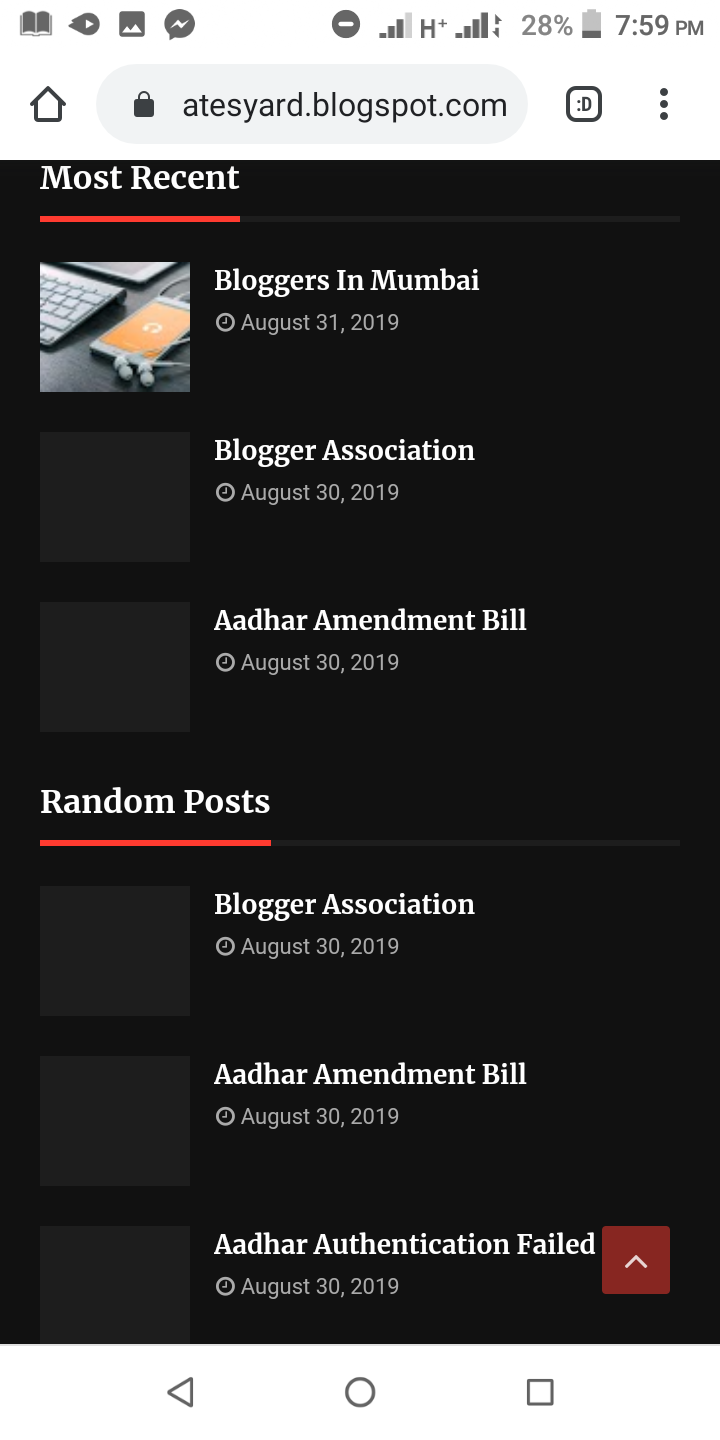Show recent apps
Screen dimensions: 720x1440
(x=540, y=1392)
